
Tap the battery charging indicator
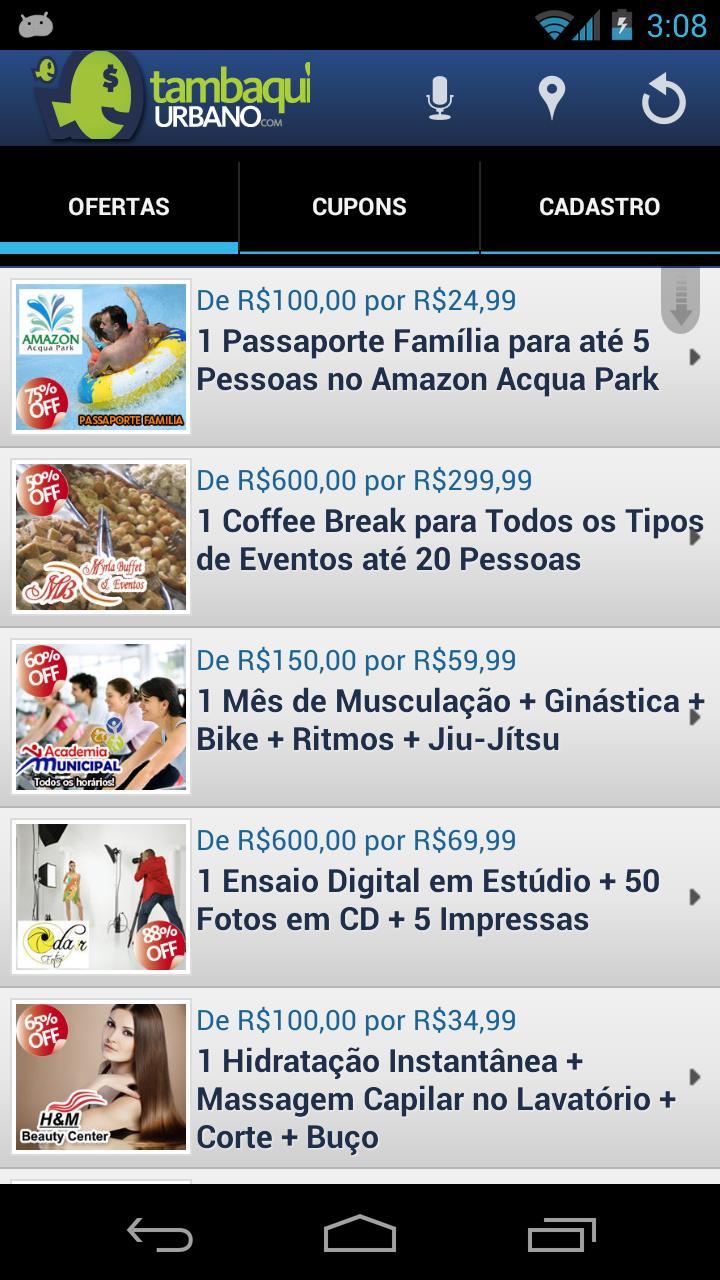620,23
